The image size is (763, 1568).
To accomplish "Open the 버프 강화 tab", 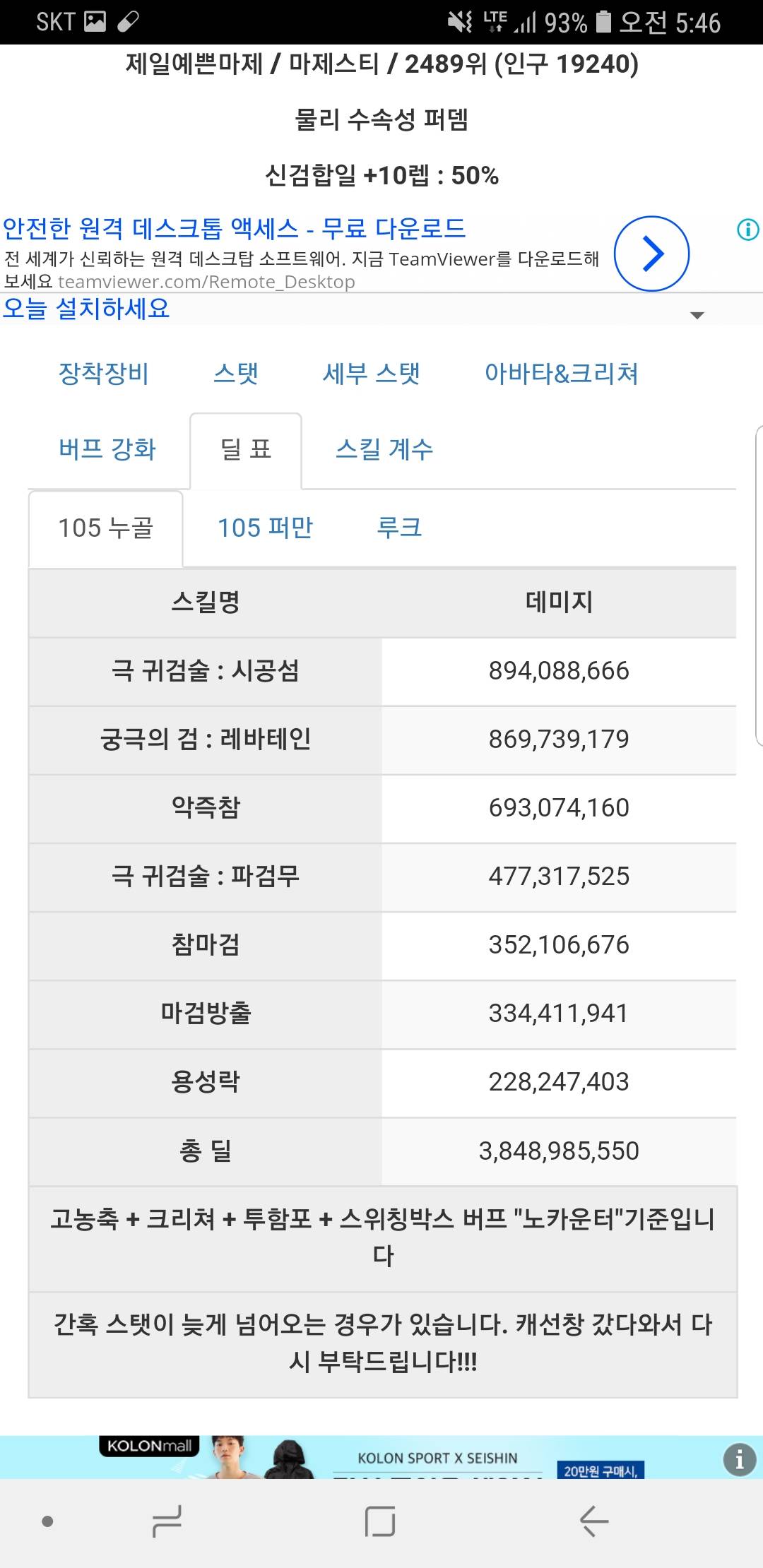I will tap(107, 449).
